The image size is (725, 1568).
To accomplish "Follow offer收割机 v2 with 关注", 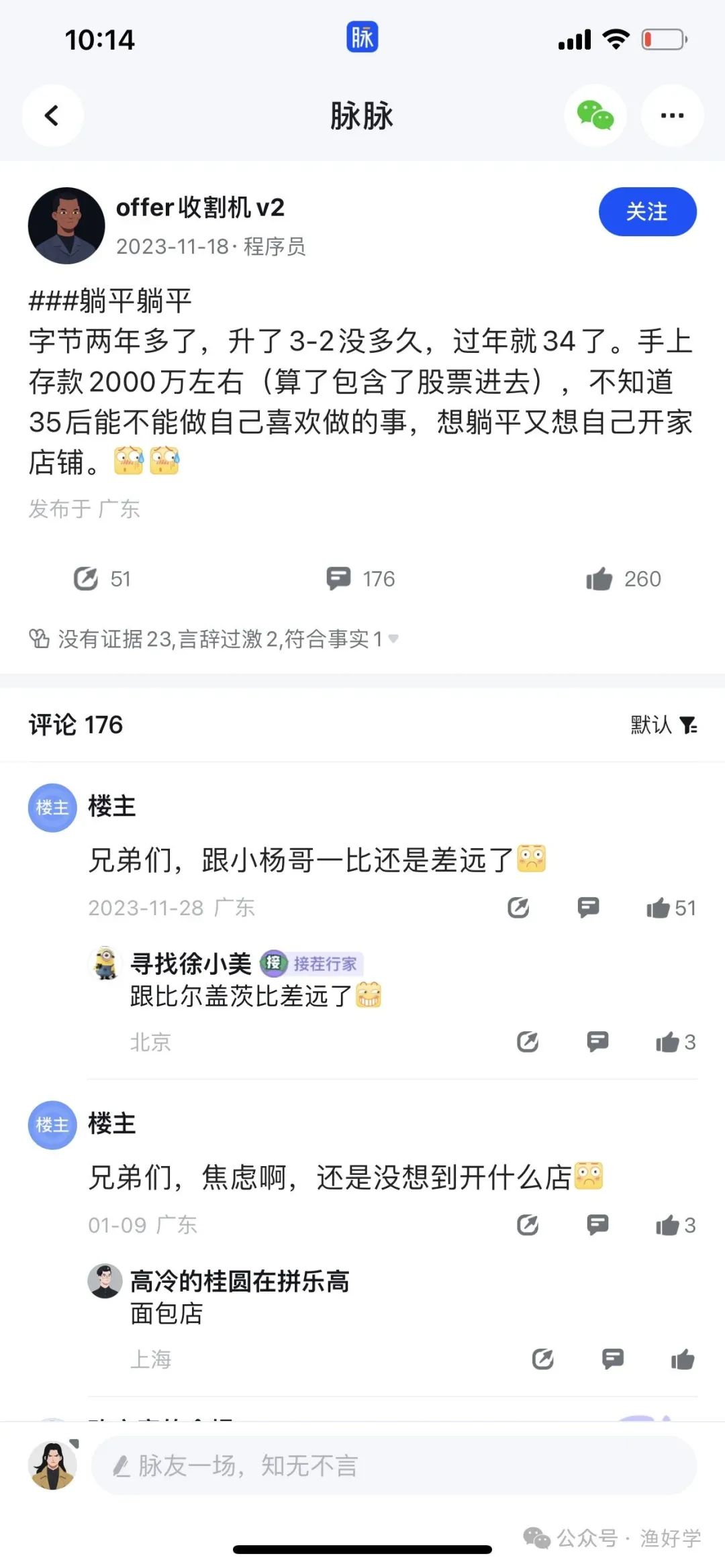I will tap(647, 212).
